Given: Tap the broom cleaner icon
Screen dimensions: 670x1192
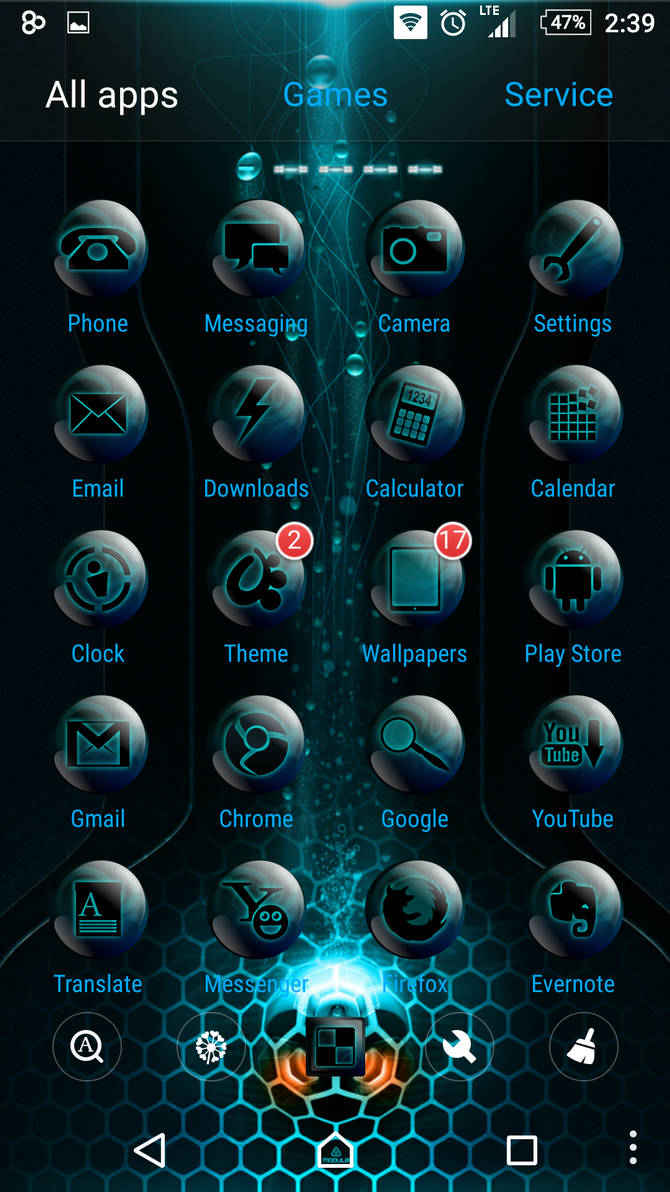Looking at the screenshot, I should [583, 1047].
